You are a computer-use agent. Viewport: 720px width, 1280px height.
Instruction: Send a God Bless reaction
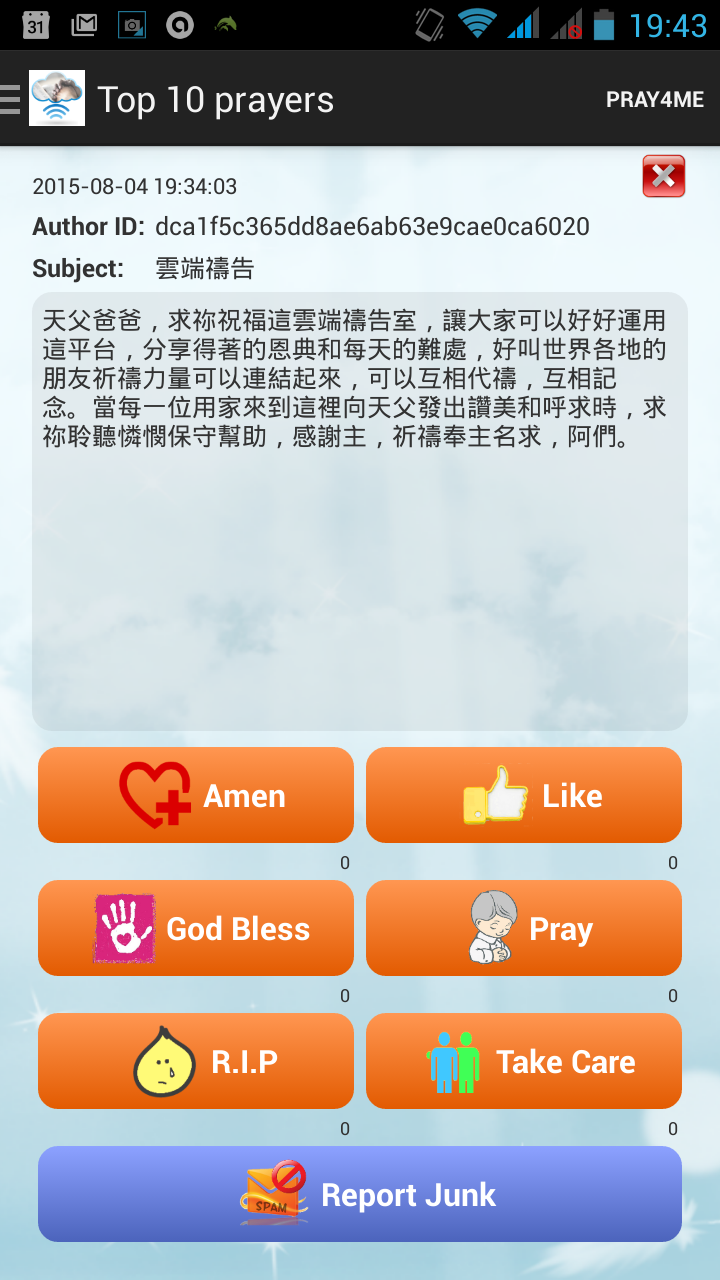pos(196,928)
